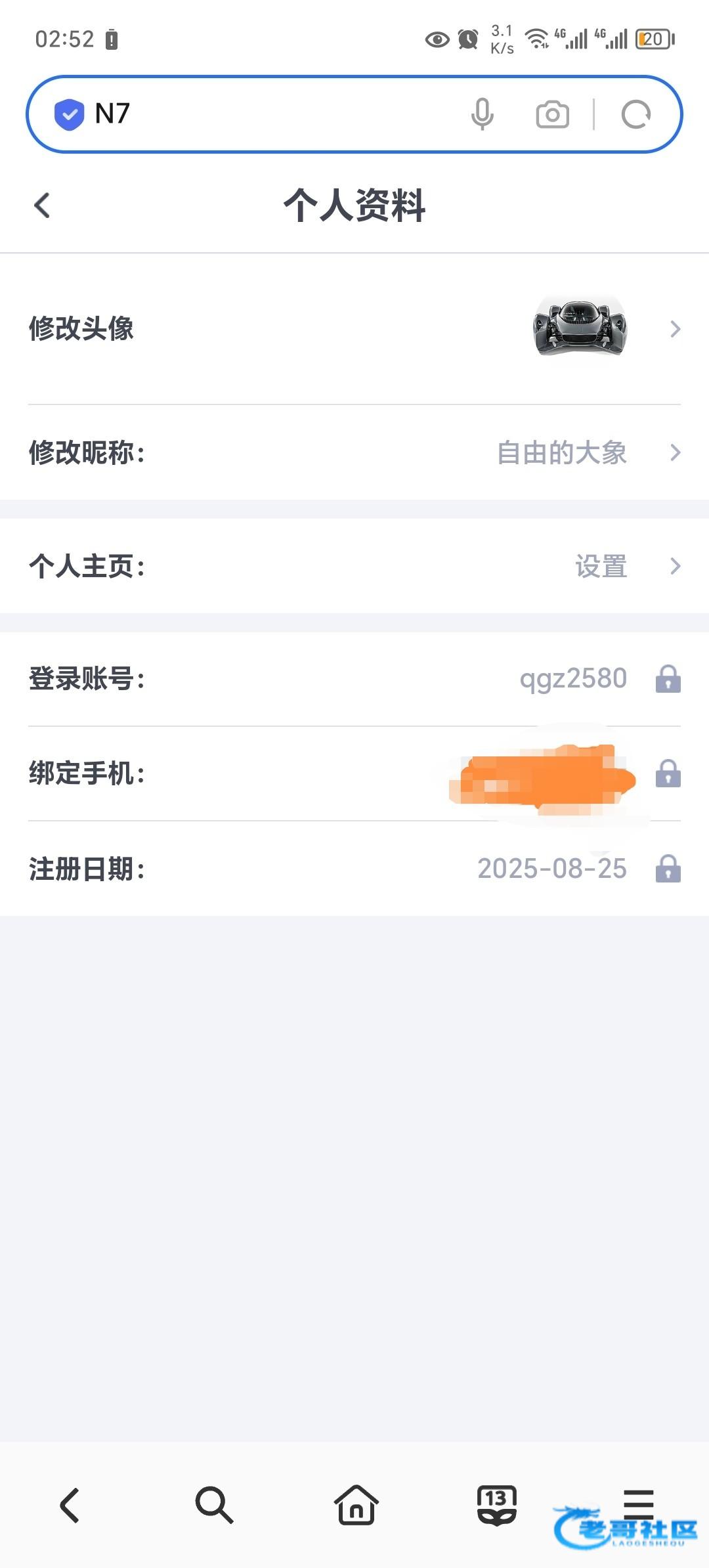Tap the N7 address bar
709x1568 pixels.
(x=263, y=114)
